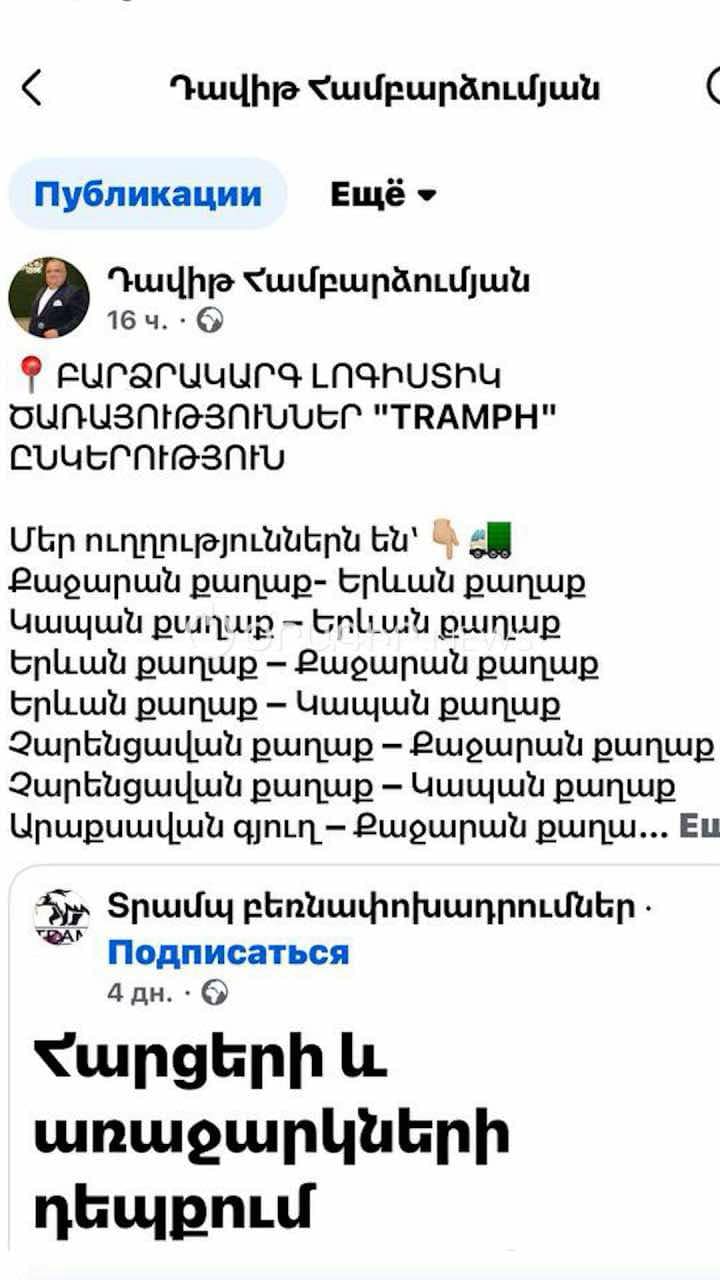
Task: Open Դավիթ Համբարձումյան's profile photo
Action: [49, 297]
